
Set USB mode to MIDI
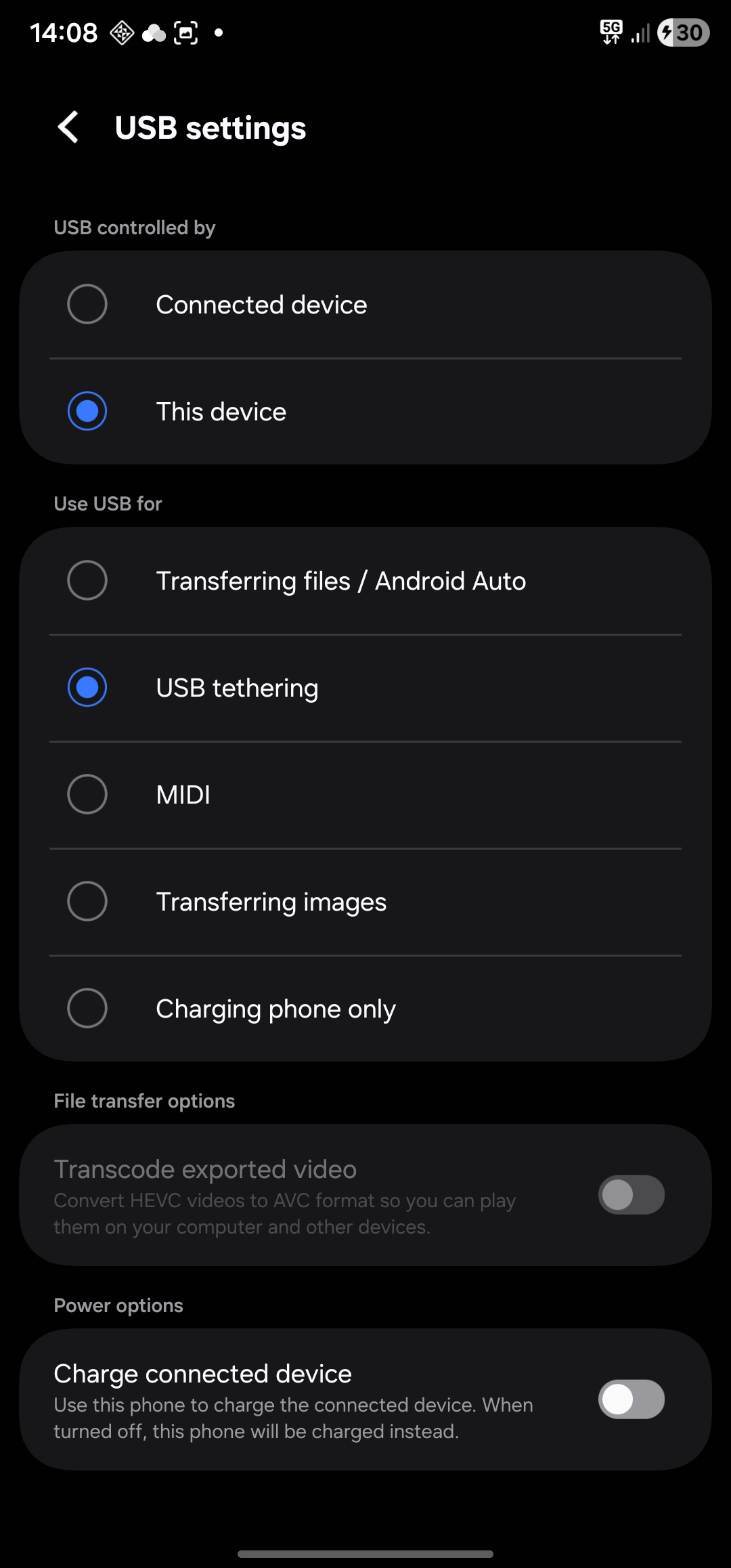click(x=87, y=795)
